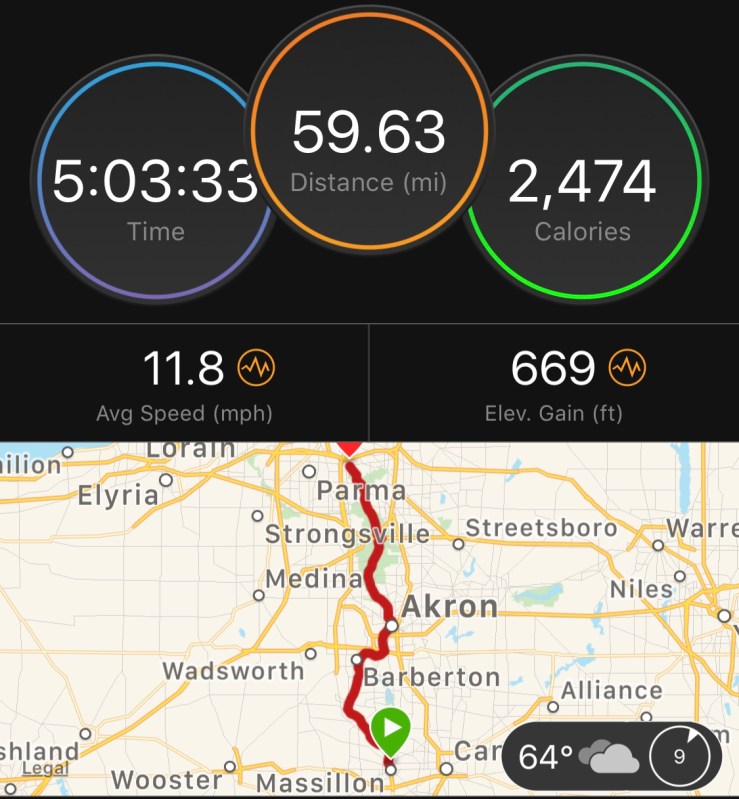This screenshot has width=739, height=799.
Task: Open the route map near Akron
Action: [448, 607]
